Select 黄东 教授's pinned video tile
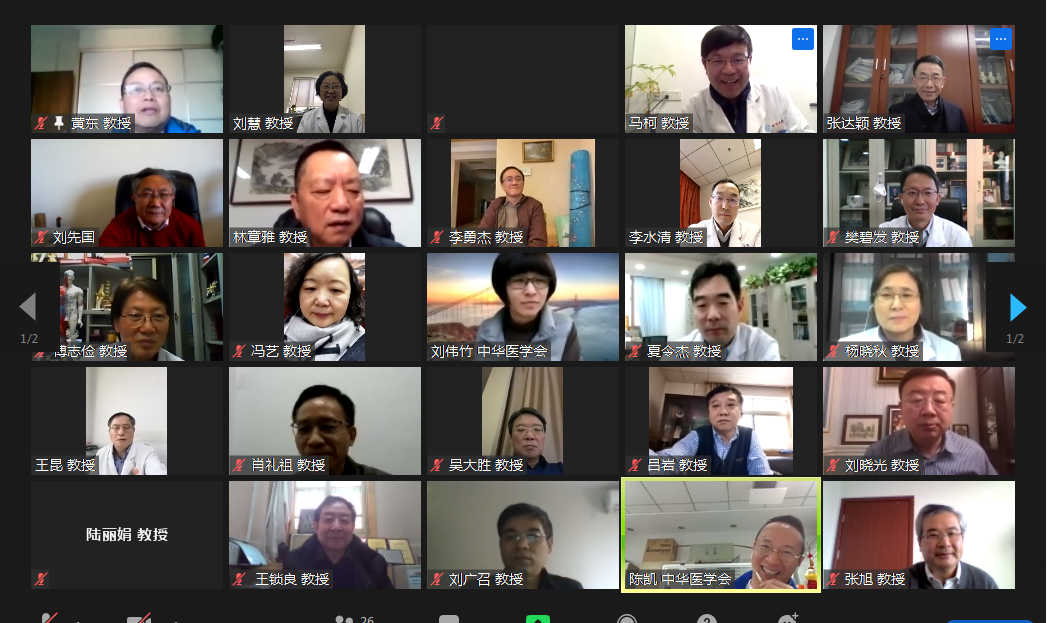The height and width of the screenshot is (623, 1048). (x=127, y=79)
